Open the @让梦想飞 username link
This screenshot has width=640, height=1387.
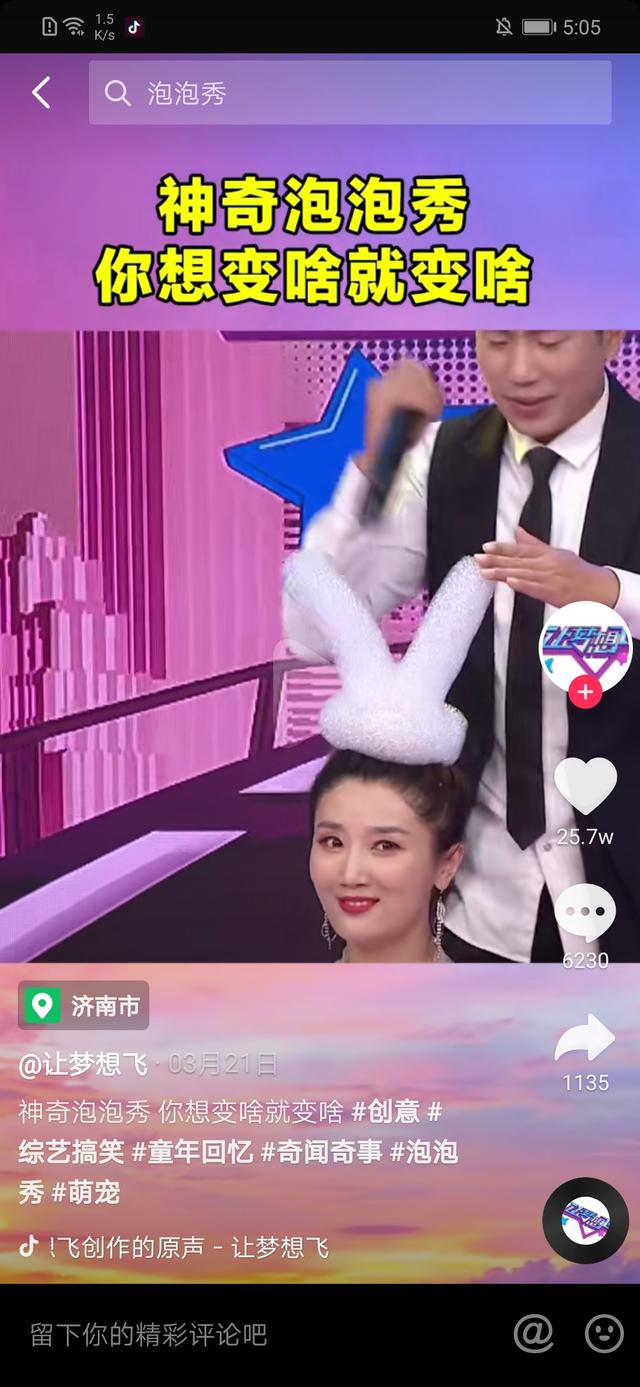[x=83, y=1064]
